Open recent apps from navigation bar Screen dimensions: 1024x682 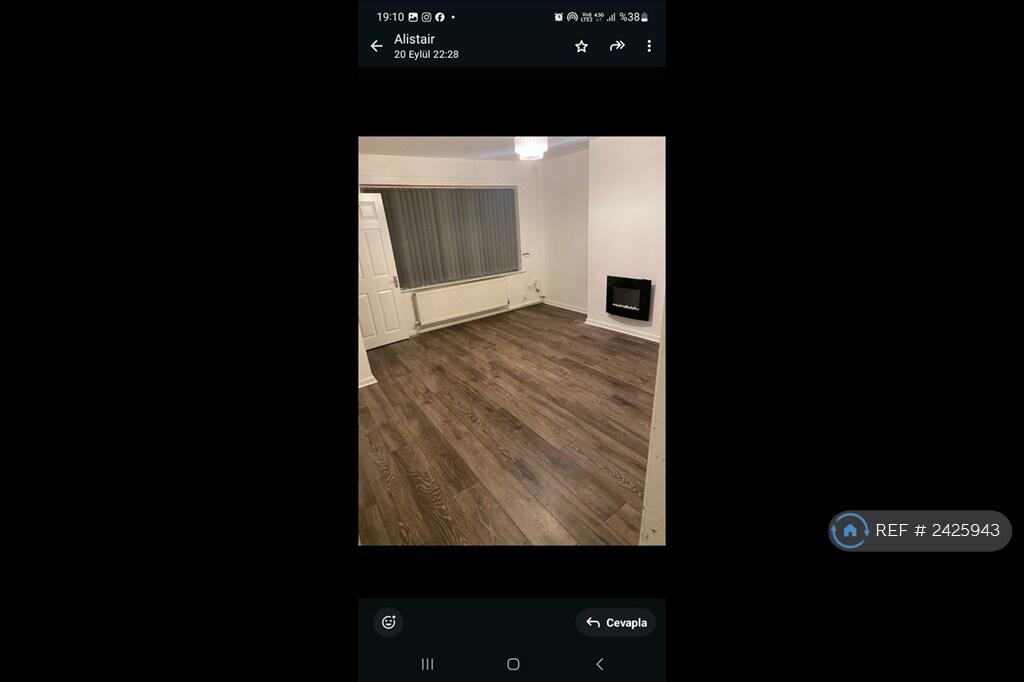coord(427,664)
